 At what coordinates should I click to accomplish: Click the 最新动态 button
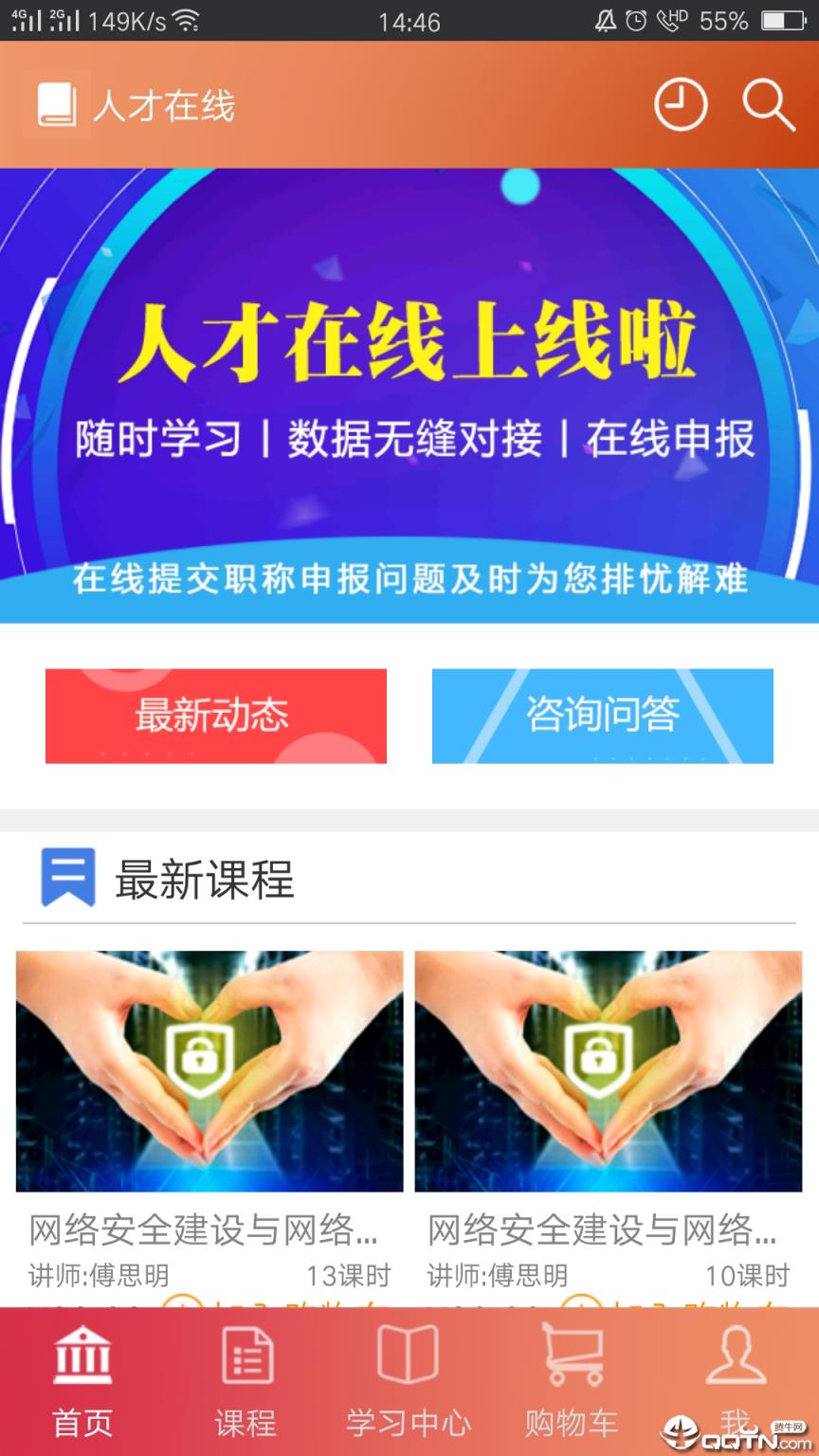[x=216, y=716]
